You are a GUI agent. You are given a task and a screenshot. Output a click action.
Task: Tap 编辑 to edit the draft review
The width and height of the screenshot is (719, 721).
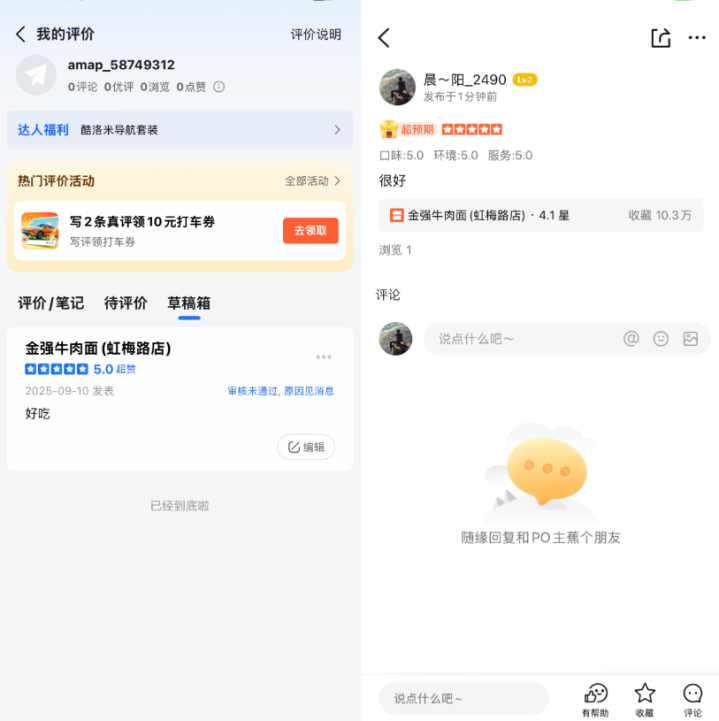306,447
